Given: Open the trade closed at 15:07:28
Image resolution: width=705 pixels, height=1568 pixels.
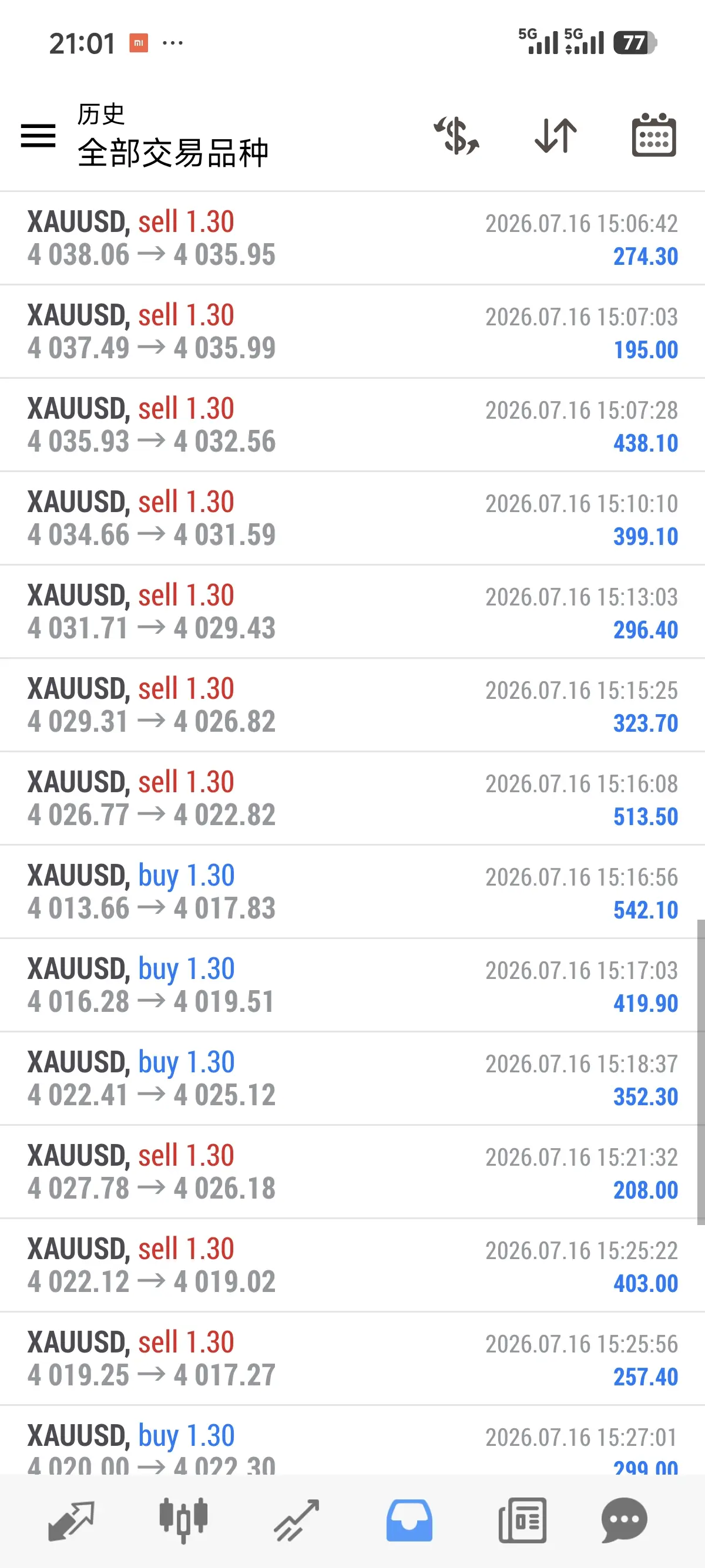Looking at the screenshot, I should point(352,425).
